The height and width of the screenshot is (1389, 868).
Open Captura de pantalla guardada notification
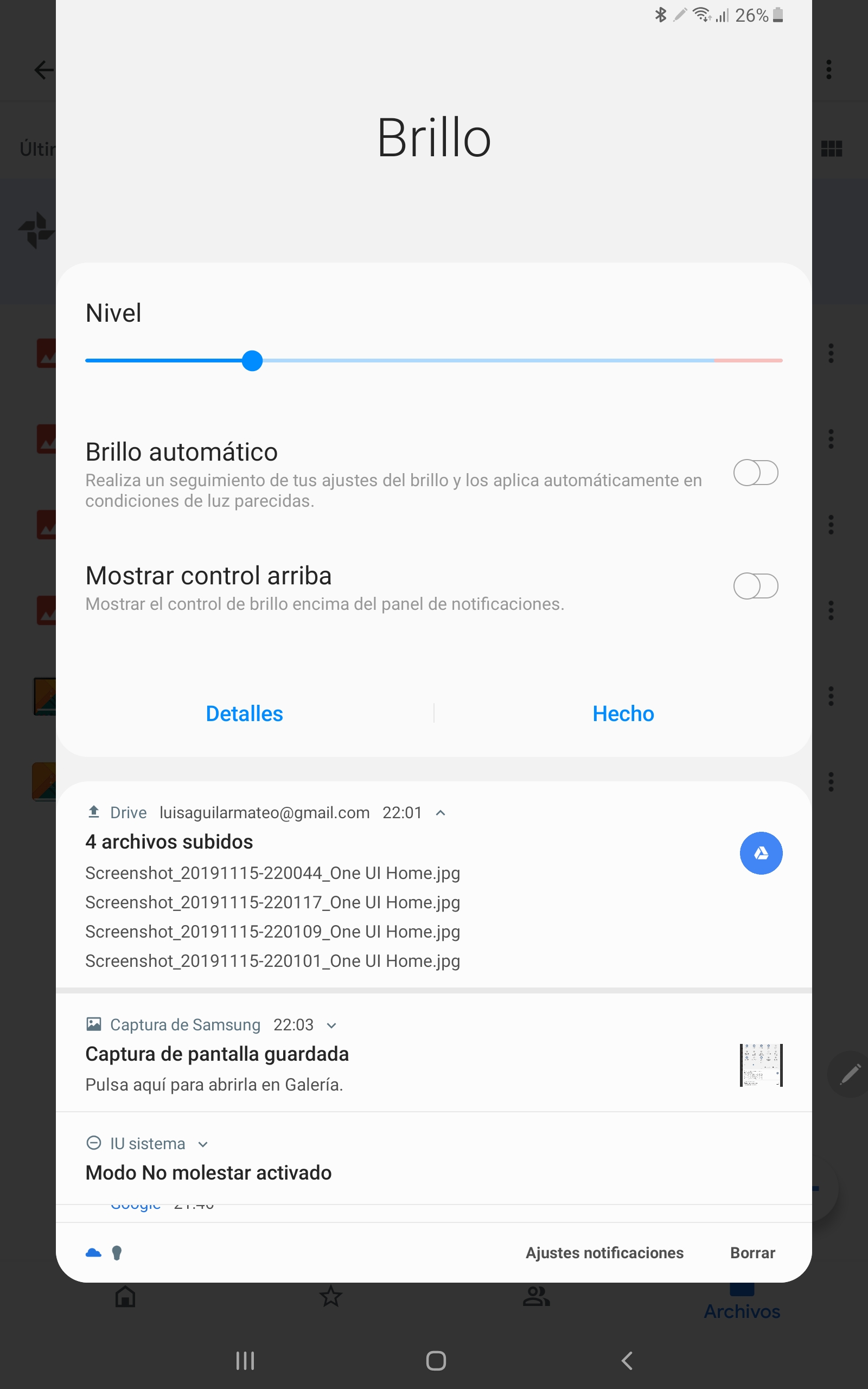click(217, 1054)
